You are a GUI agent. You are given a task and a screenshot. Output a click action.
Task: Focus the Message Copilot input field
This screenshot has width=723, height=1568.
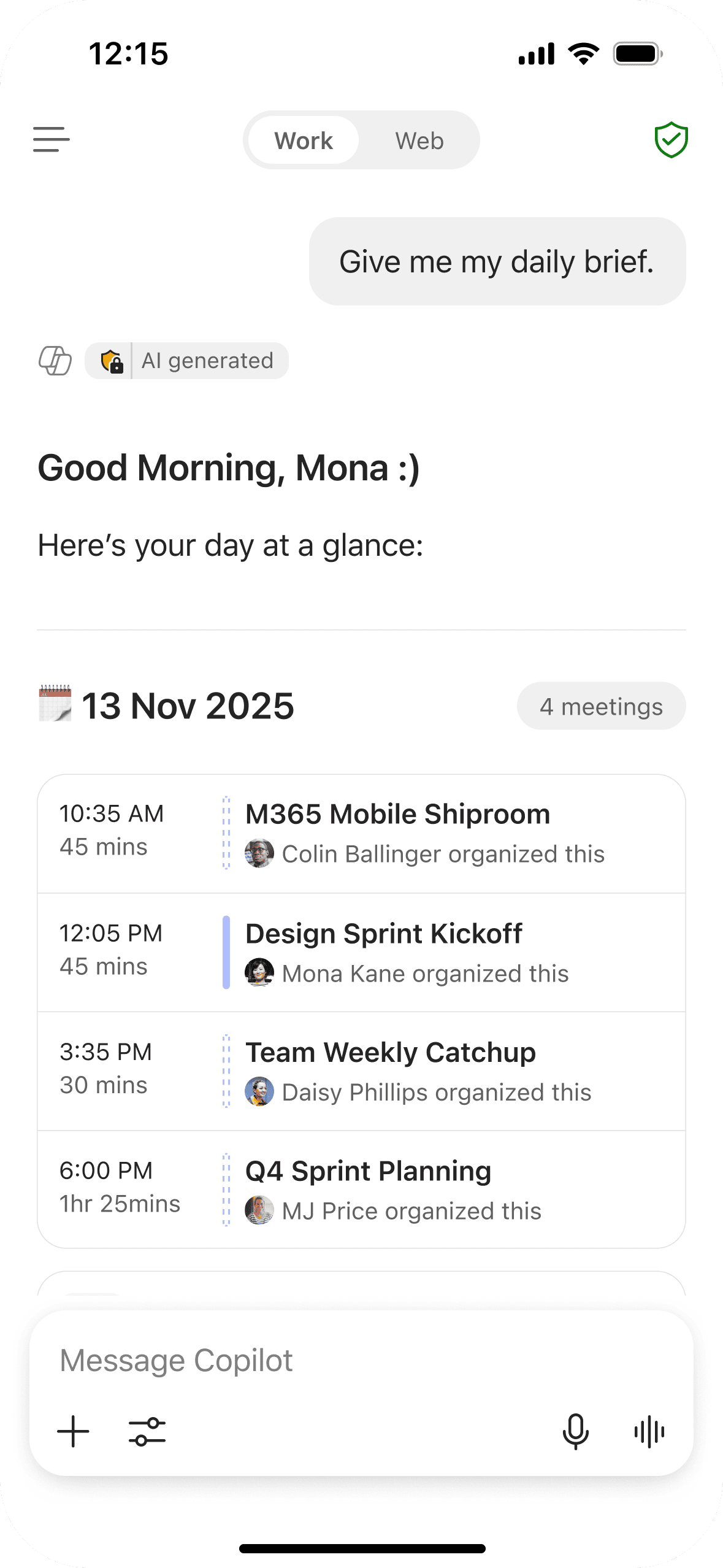click(361, 1360)
